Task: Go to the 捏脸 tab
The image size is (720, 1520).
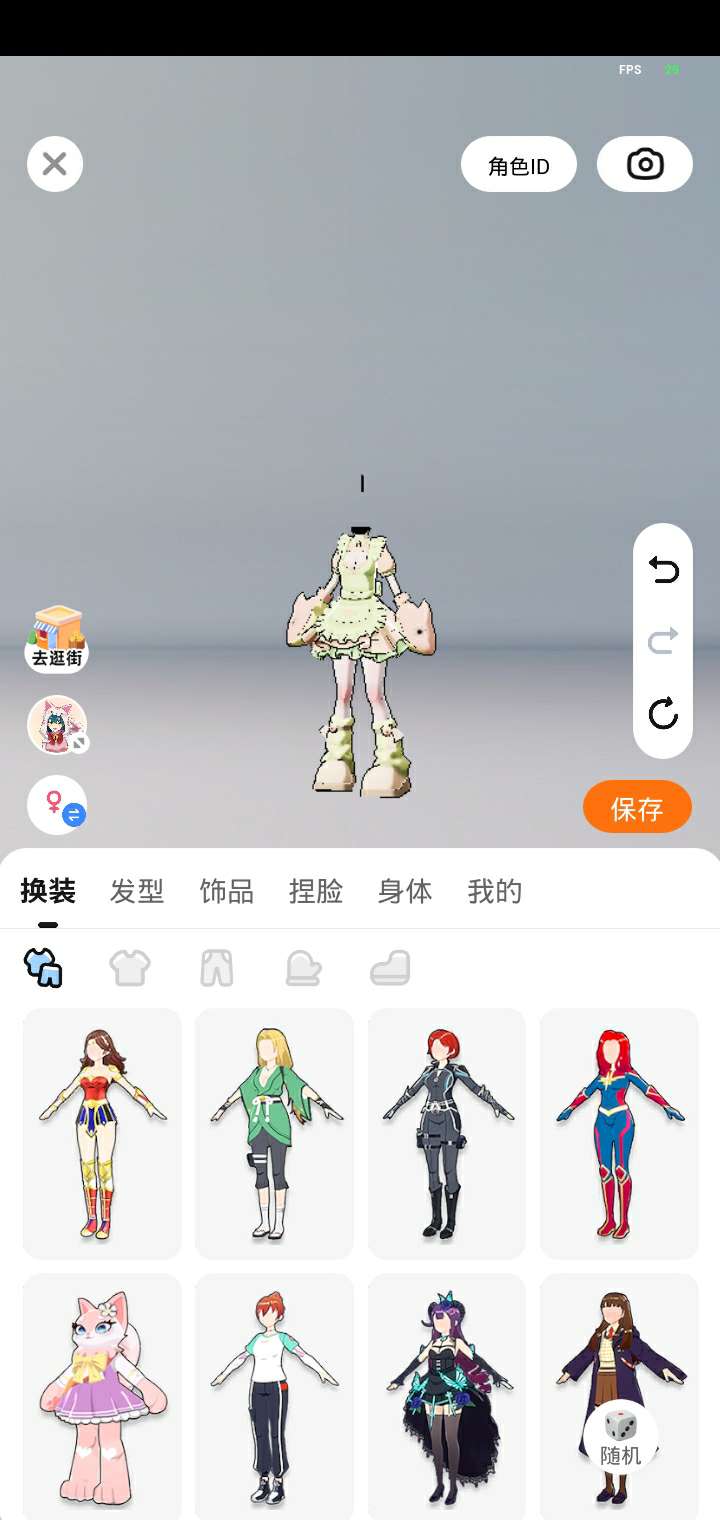Action: [316, 891]
